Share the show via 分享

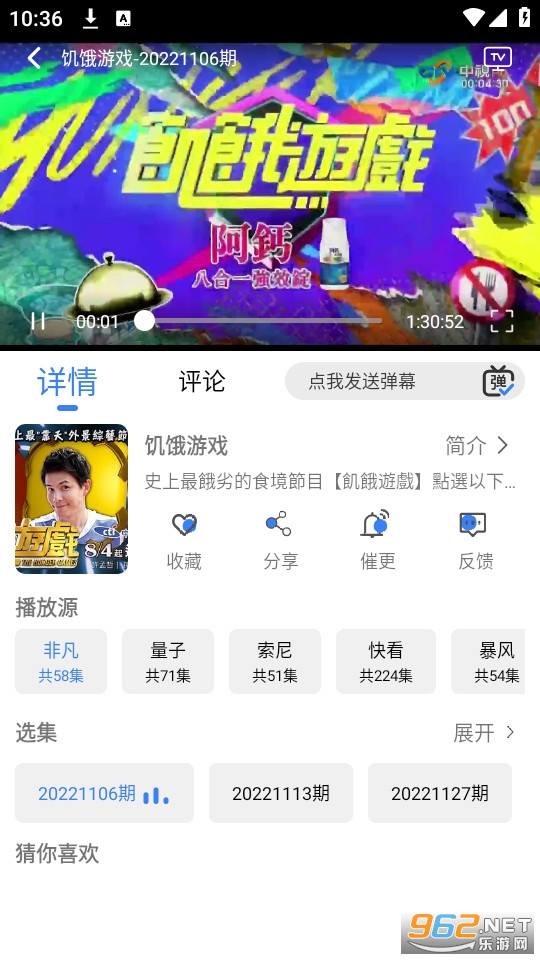(280, 541)
